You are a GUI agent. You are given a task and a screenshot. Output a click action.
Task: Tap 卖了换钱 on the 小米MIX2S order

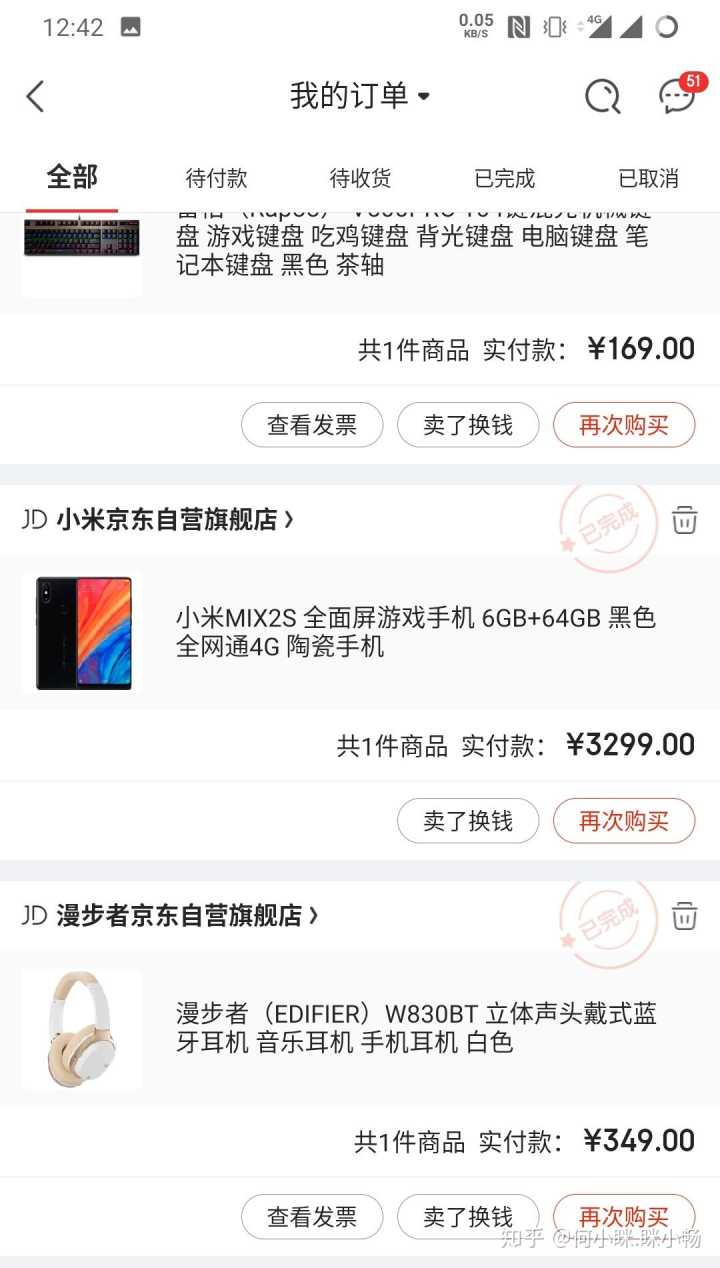click(x=468, y=821)
